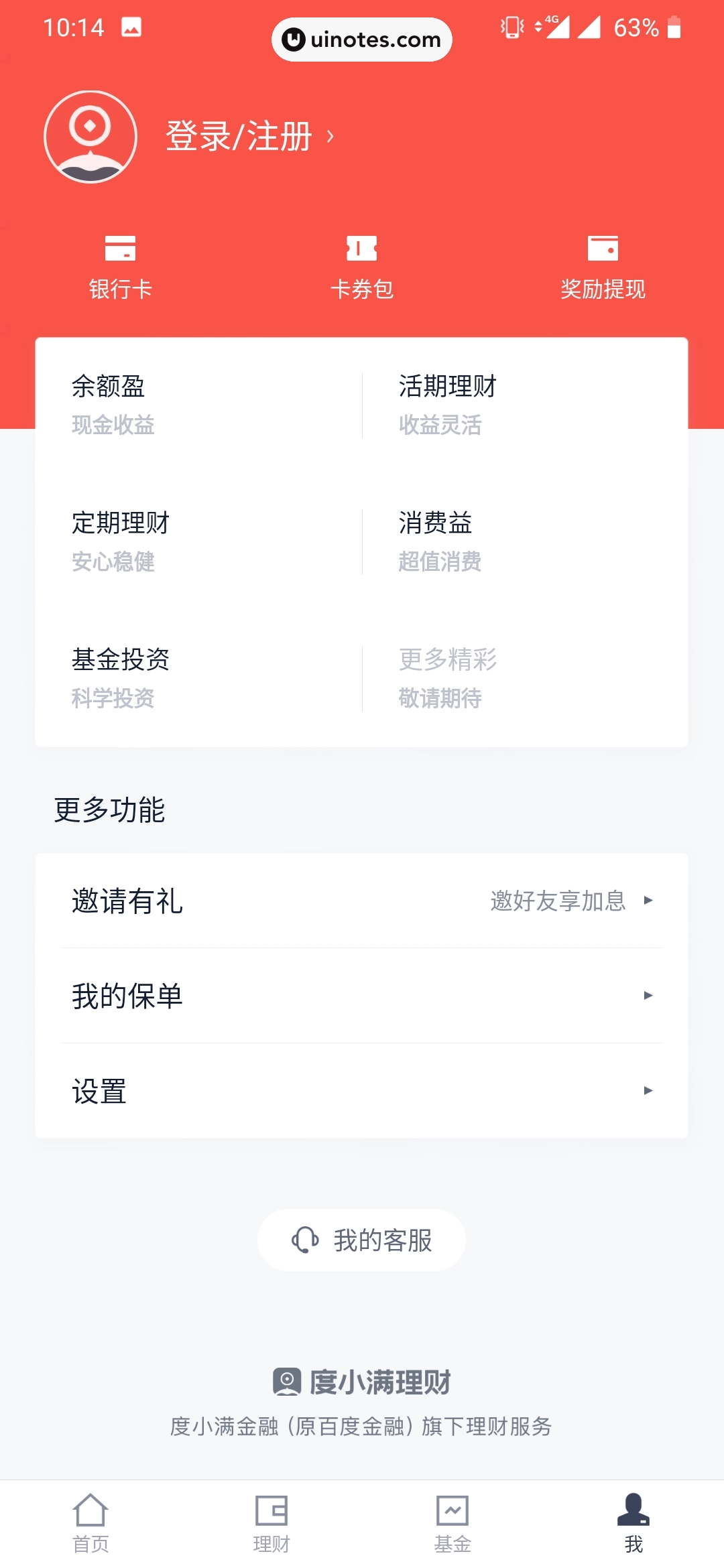
Task: Tap the profile avatar icon
Action: point(90,137)
